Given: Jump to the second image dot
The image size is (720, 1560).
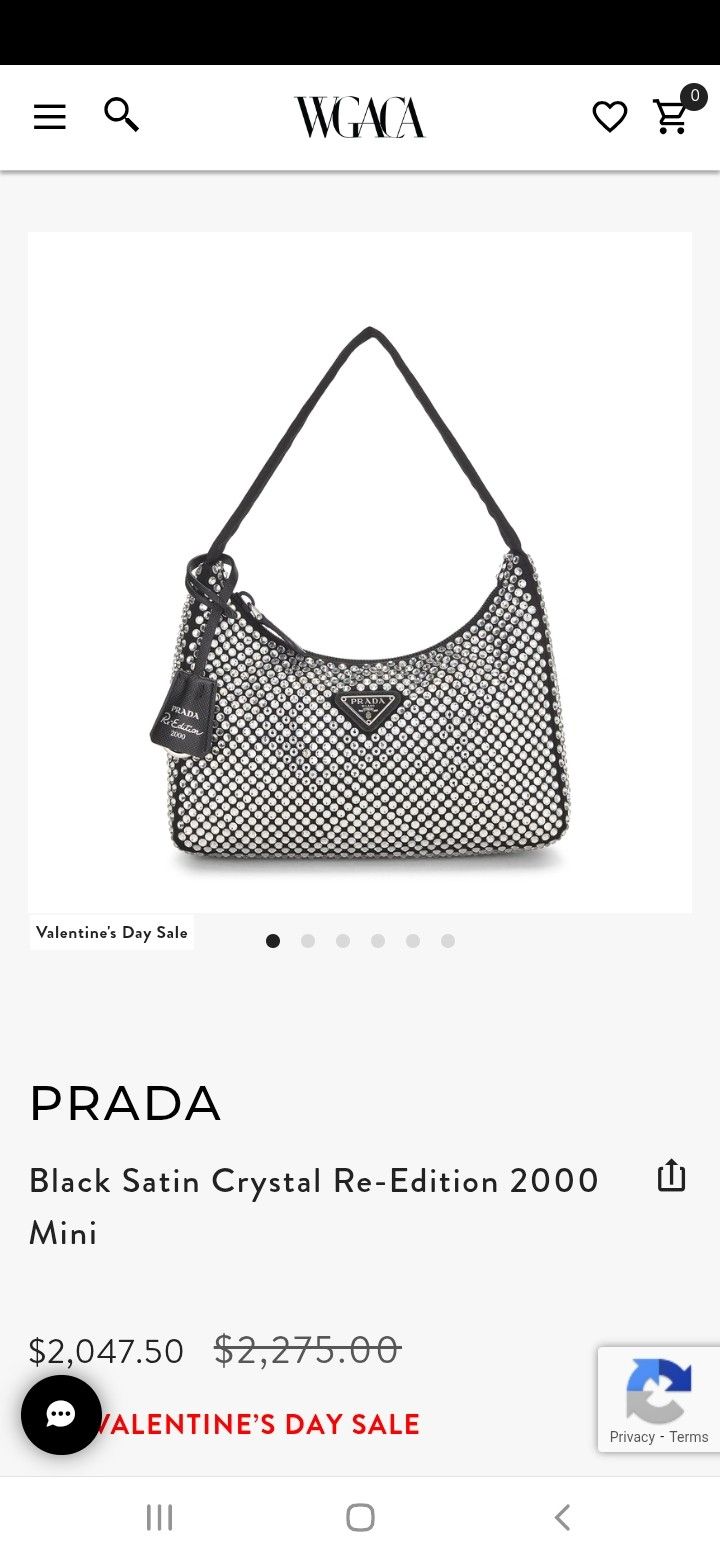Looking at the screenshot, I should tap(308, 941).
